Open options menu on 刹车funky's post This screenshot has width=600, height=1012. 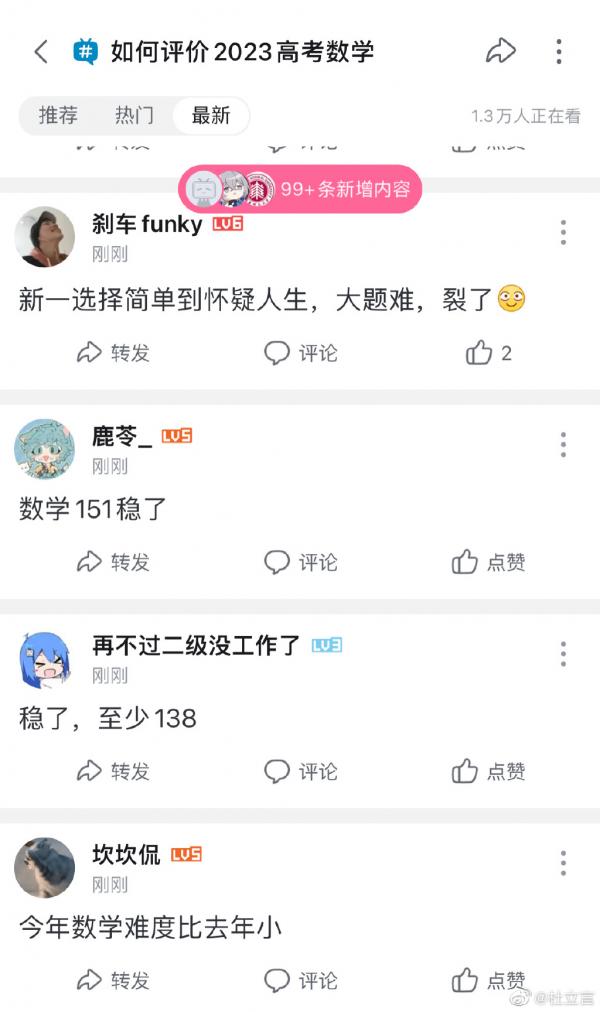pos(563,234)
